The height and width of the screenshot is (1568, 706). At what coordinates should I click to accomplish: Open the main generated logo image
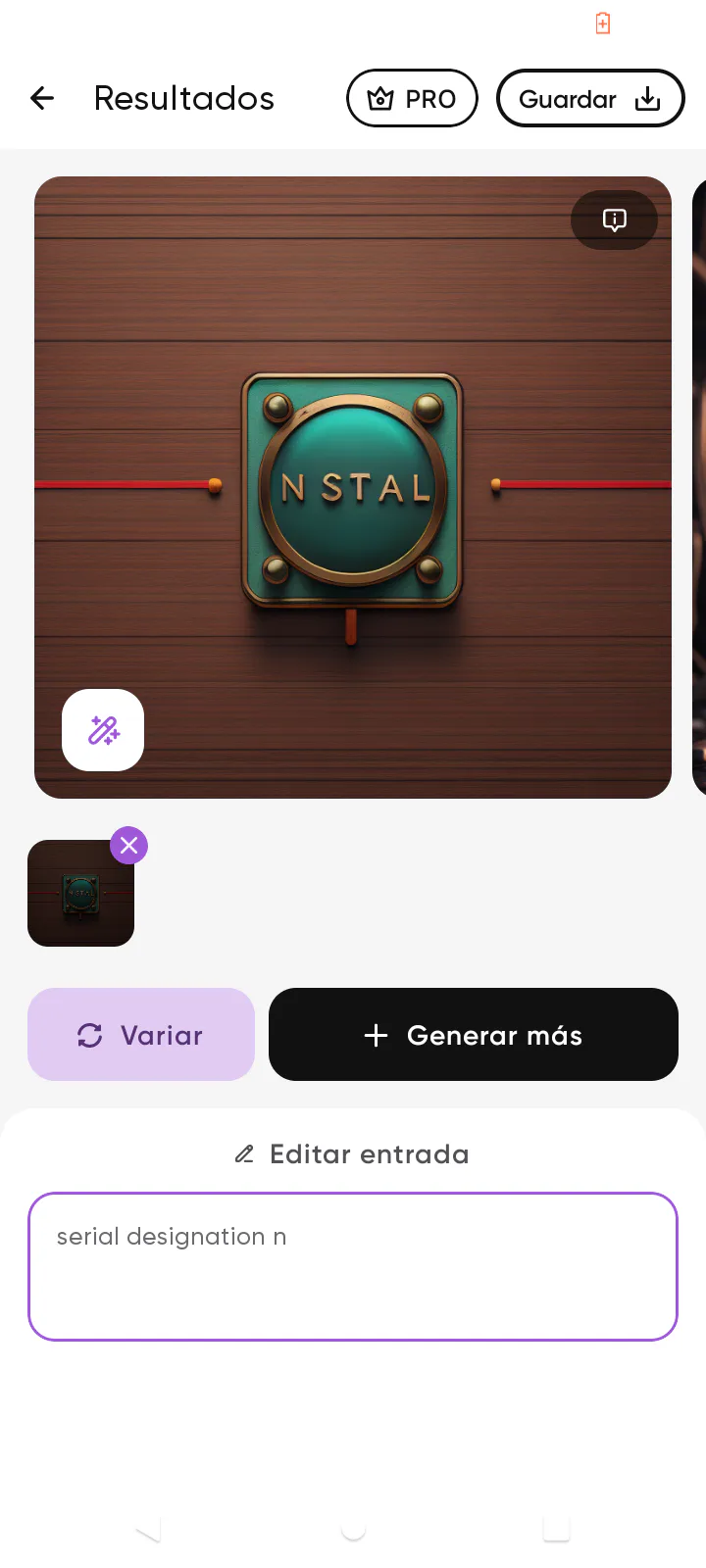(353, 487)
